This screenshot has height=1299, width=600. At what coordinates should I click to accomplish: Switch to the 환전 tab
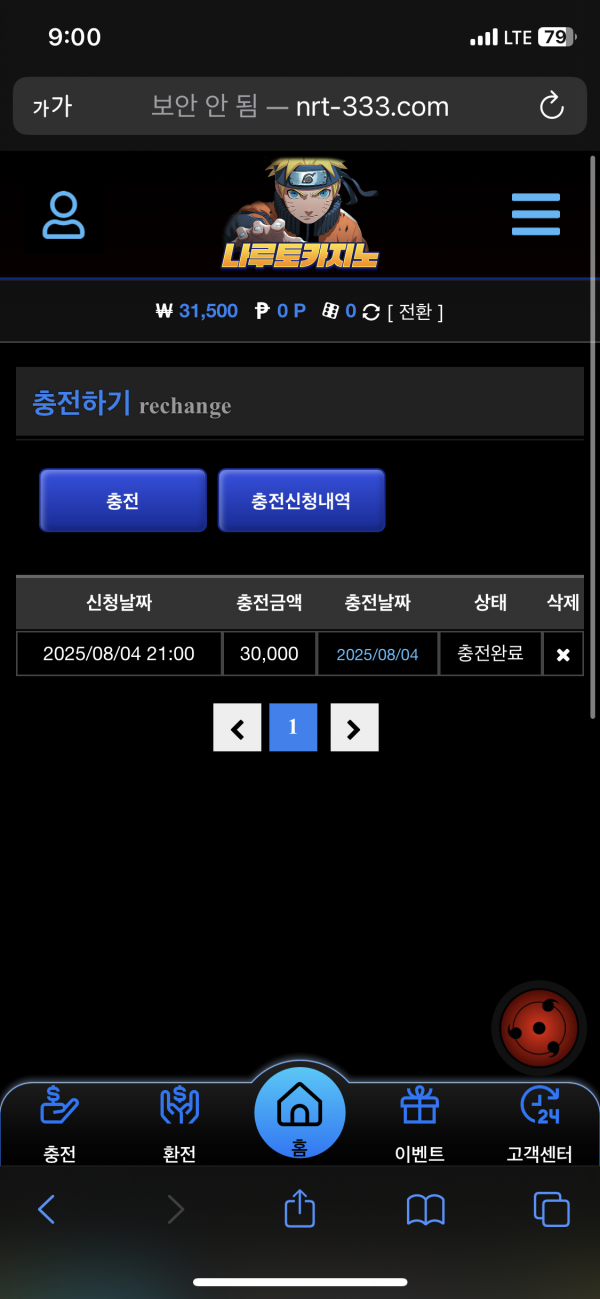click(x=179, y=1122)
